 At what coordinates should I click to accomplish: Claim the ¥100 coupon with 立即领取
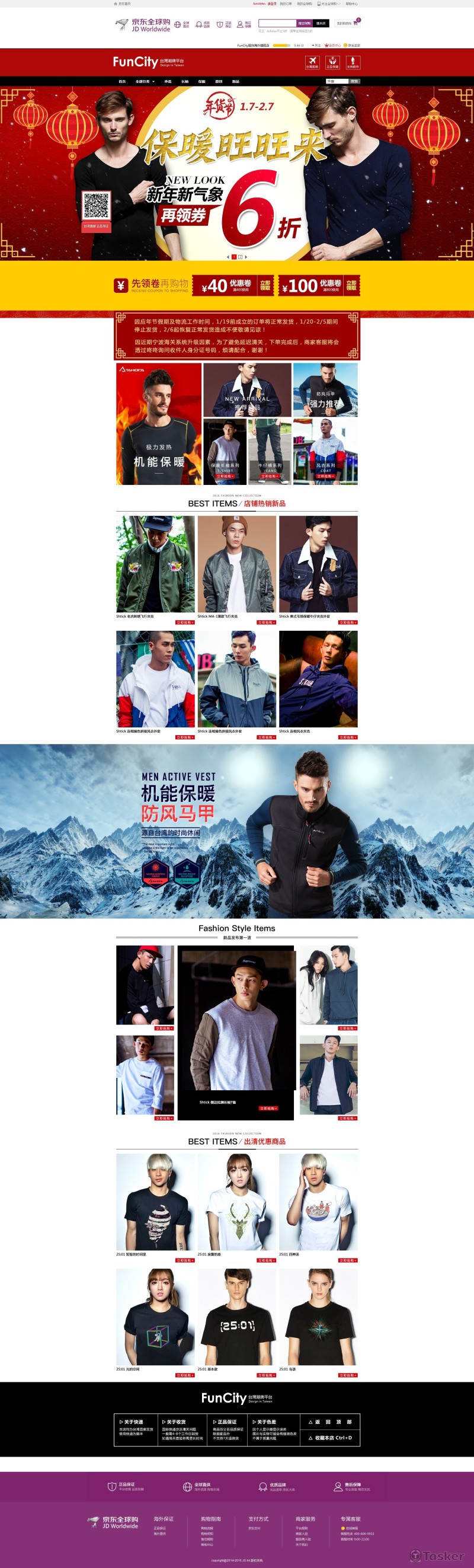pyautogui.click(x=351, y=286)
